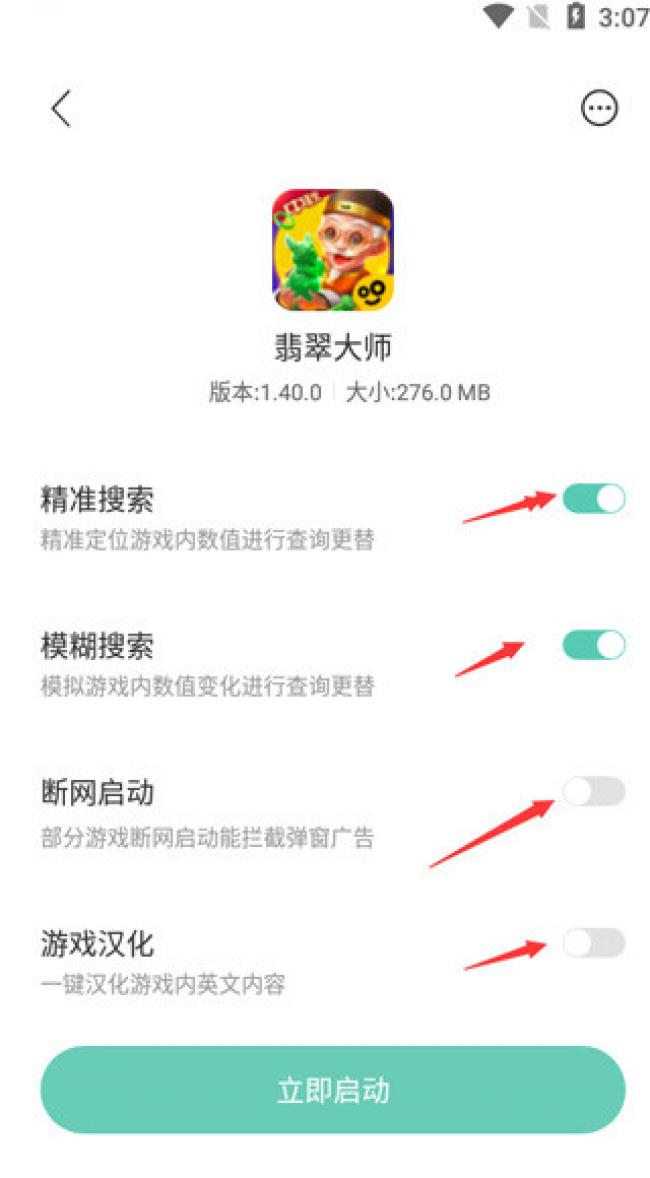
Task: Turn on 游戏汉化
Action: click(594, 943)
